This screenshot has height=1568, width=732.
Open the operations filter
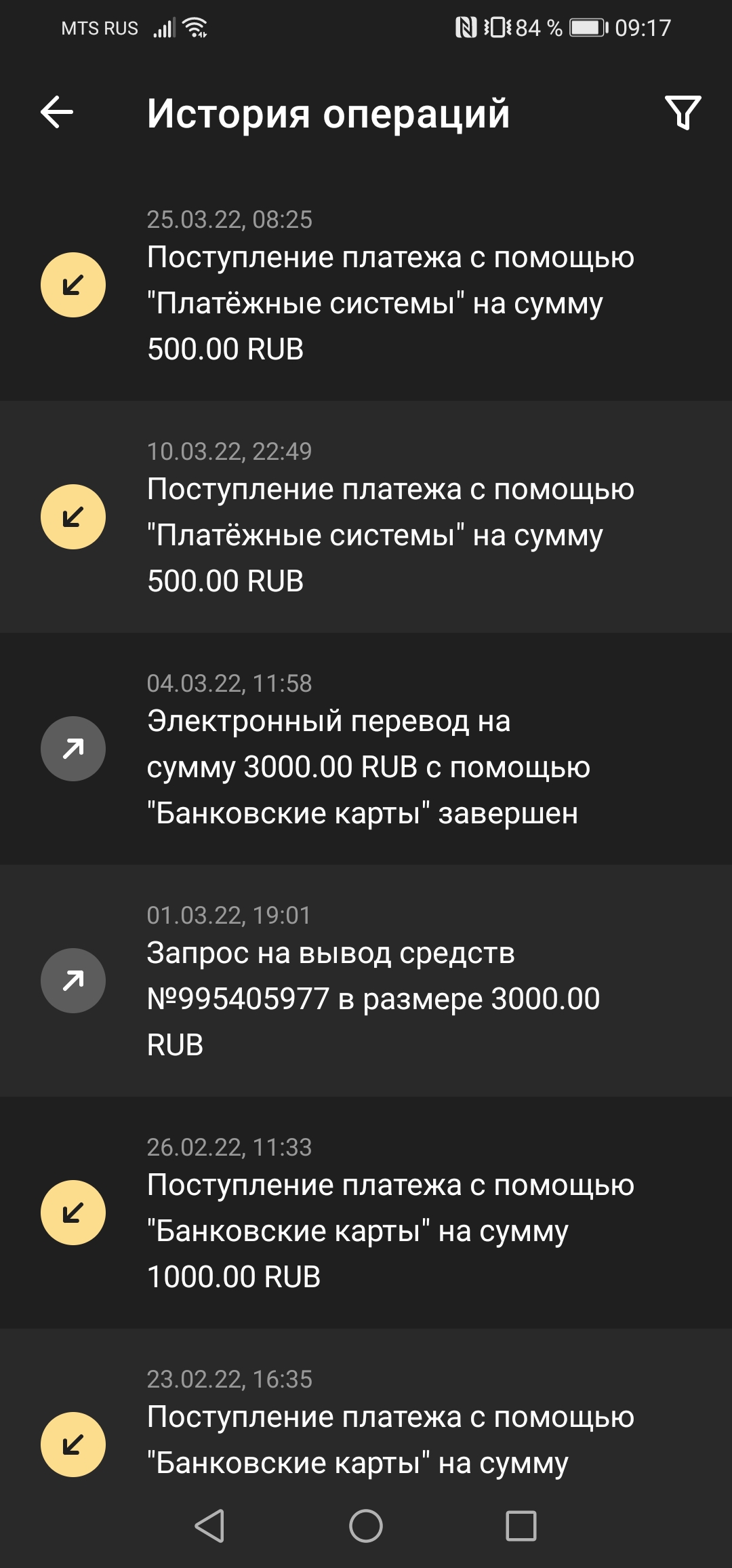[683, 113]
